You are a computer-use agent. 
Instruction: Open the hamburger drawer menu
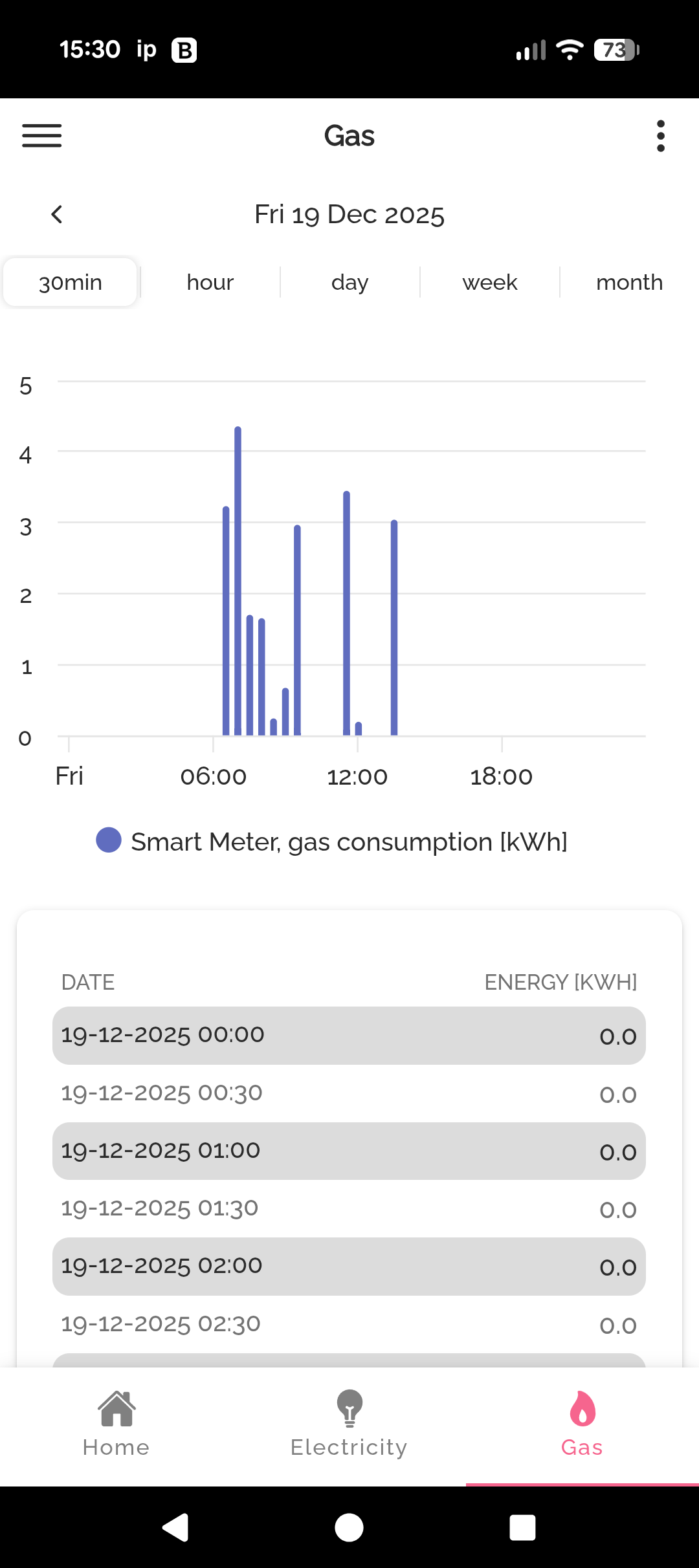coord(42,136)
